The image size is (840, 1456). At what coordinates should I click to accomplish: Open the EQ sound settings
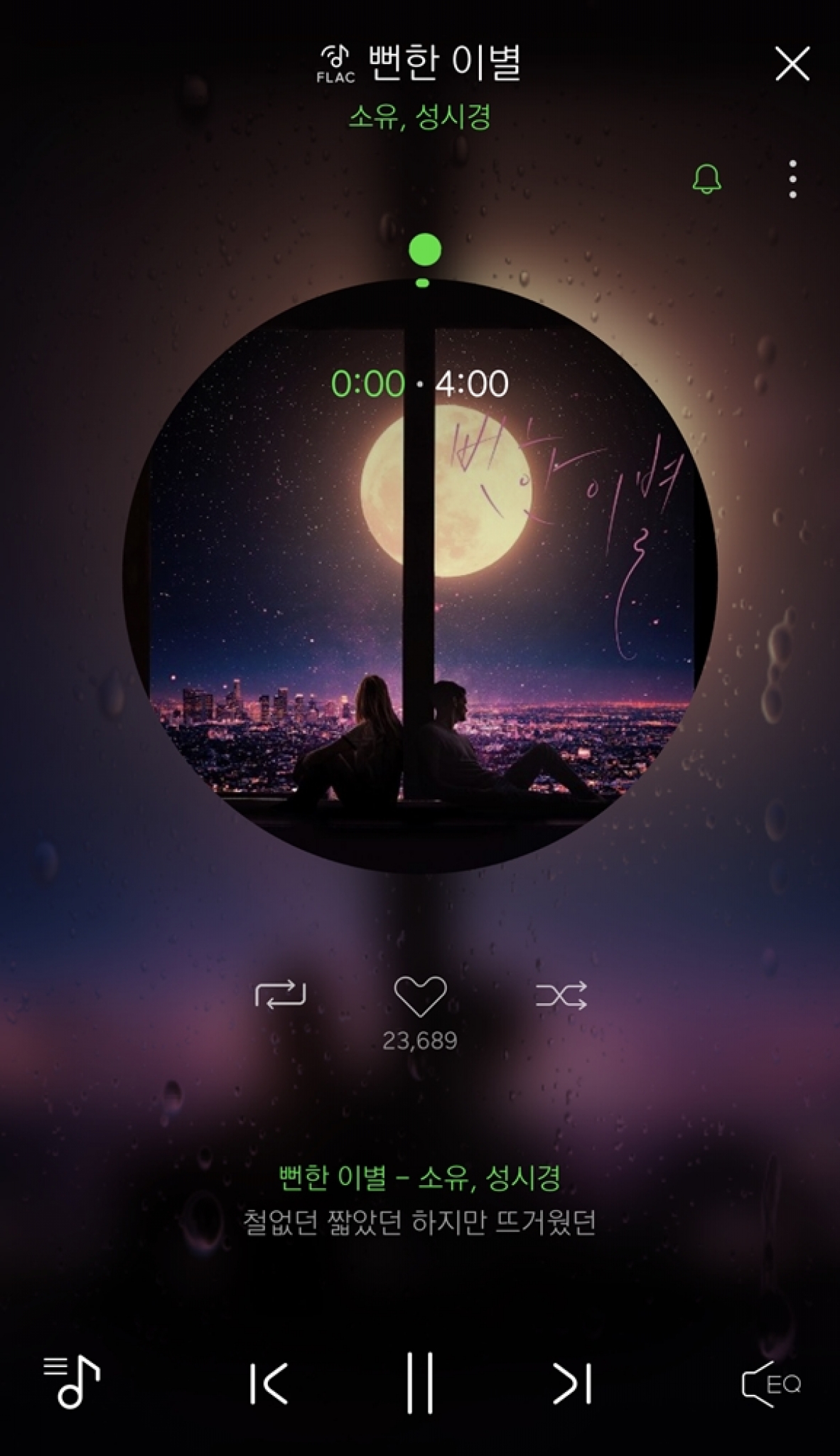pos(771,1383)
